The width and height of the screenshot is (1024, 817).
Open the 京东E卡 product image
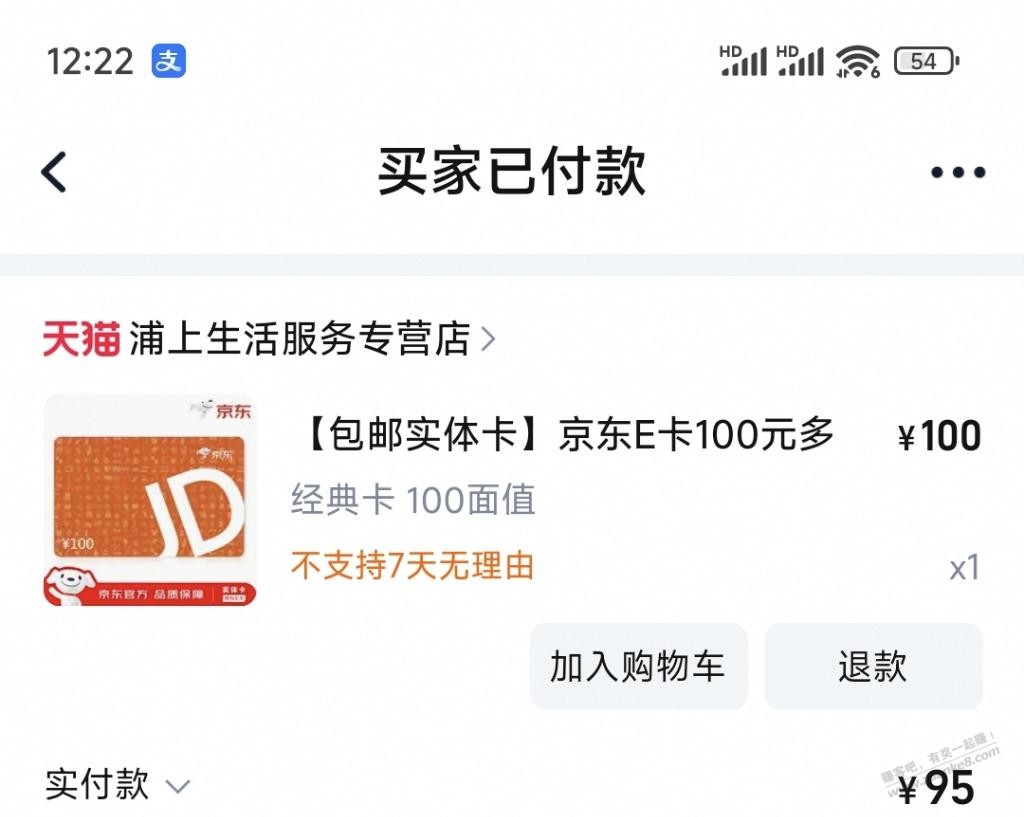point(150,500)
